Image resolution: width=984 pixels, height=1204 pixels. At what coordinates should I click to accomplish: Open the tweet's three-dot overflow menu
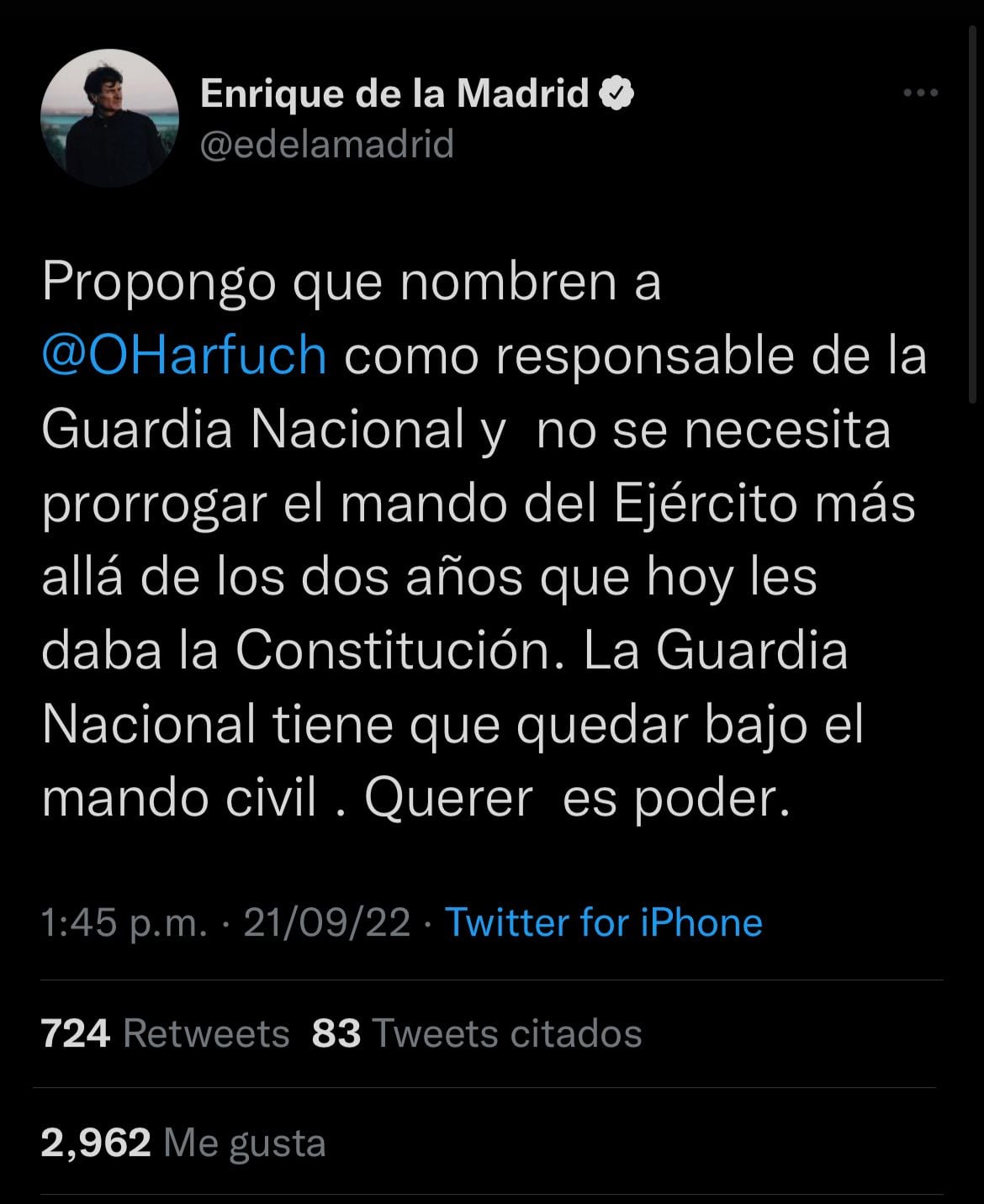(920, 93)
